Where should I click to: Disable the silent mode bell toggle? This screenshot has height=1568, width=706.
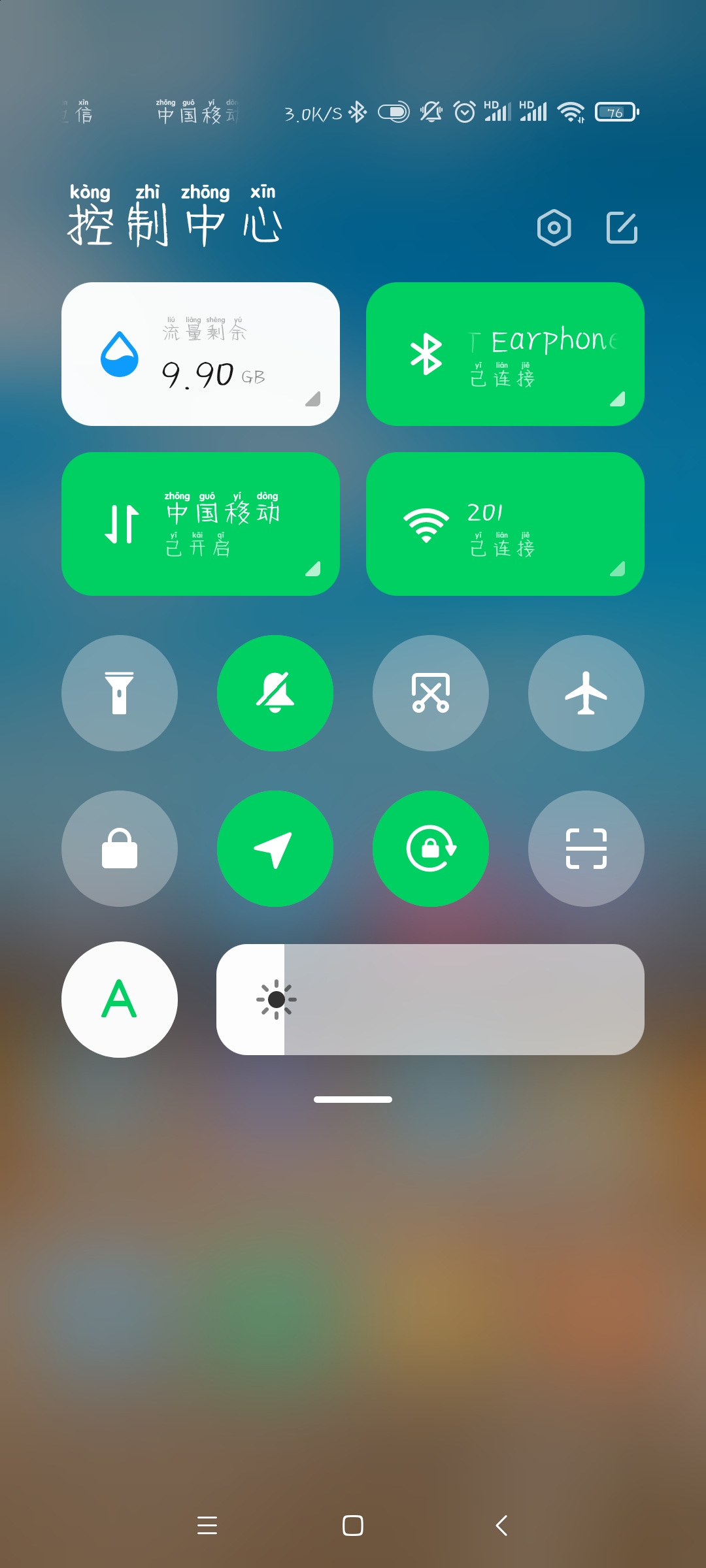275,693
